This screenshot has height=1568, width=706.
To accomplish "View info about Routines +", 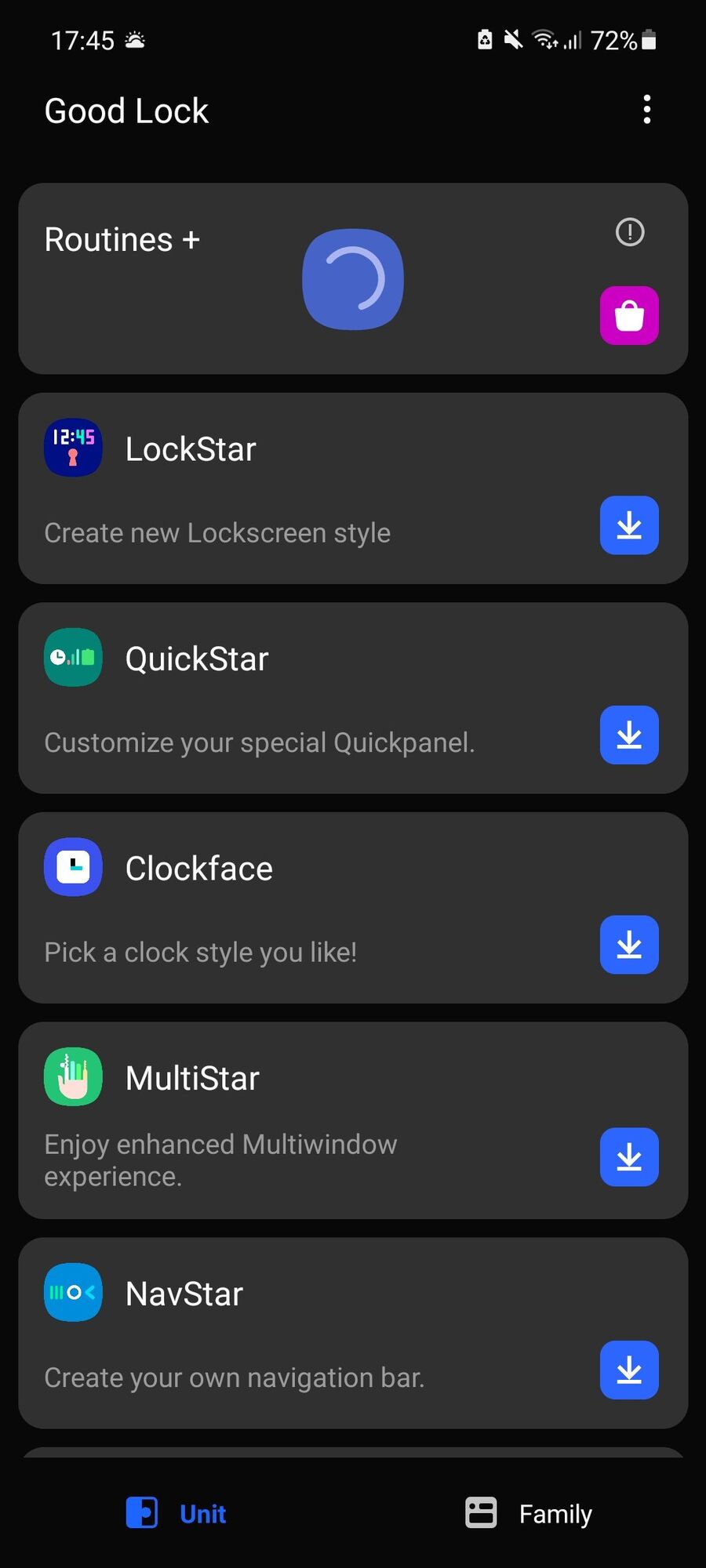I will [629, 232].
